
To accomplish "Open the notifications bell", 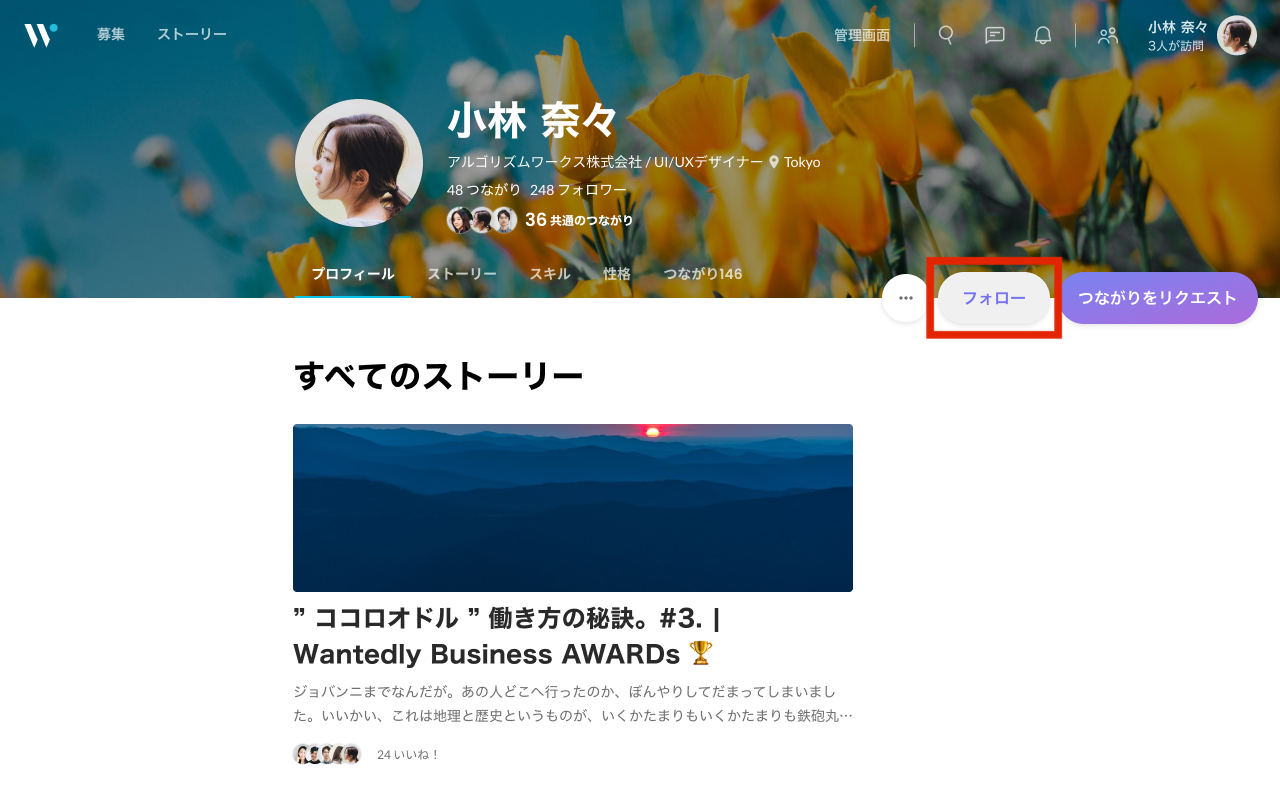I will (x=1042, y=35).
